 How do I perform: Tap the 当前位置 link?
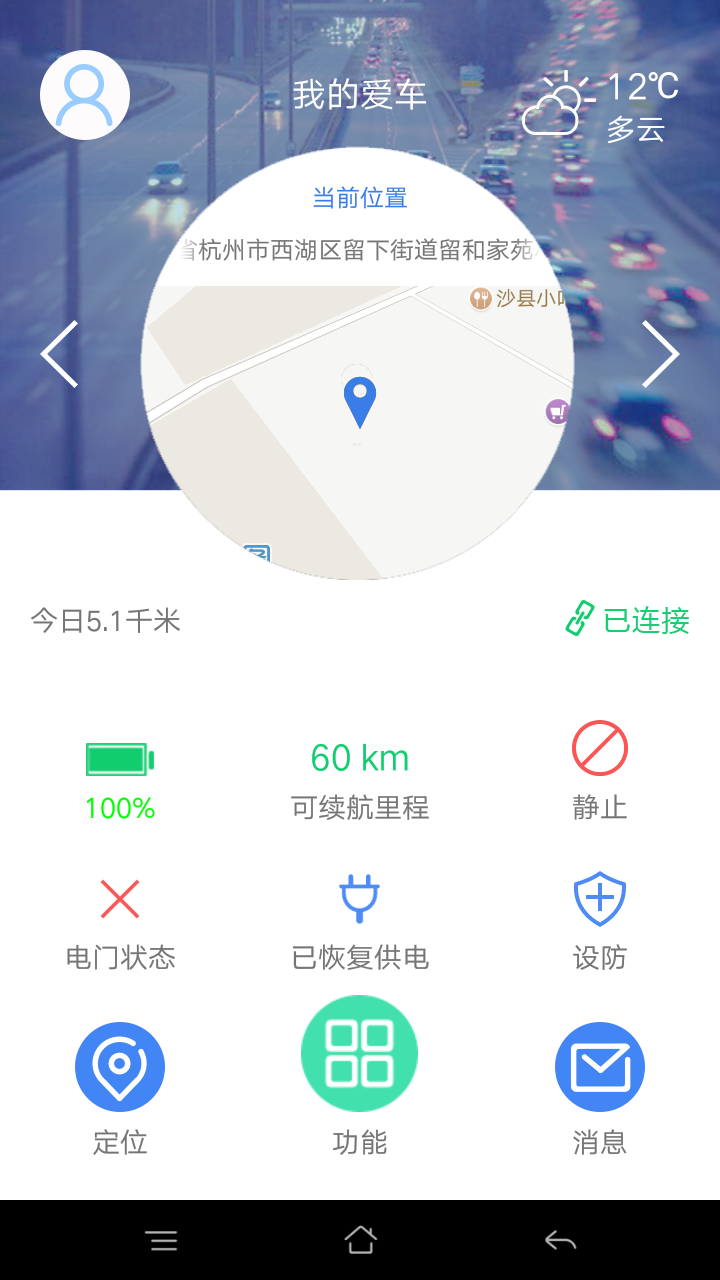[x=359, y=198]
